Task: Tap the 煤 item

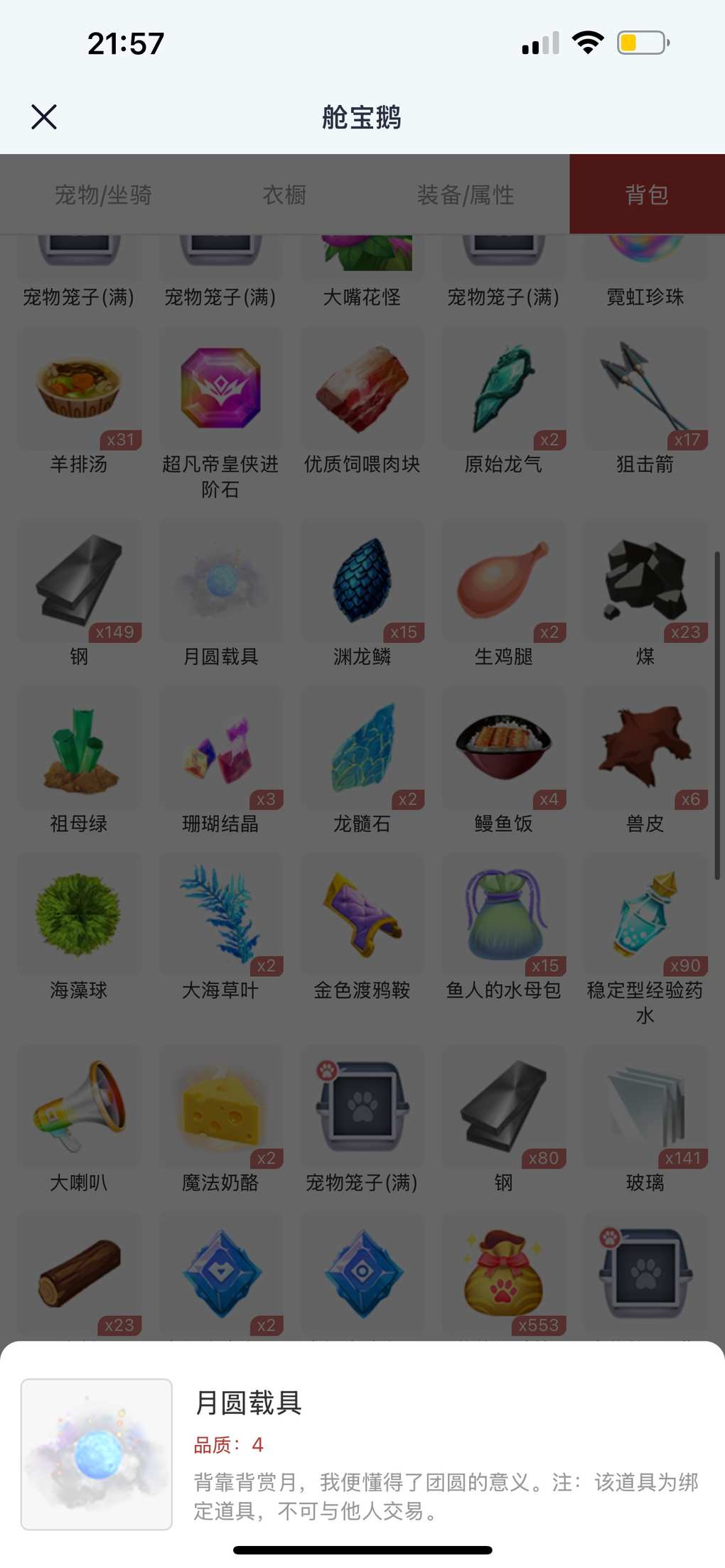Action: [x=645, y=582]
